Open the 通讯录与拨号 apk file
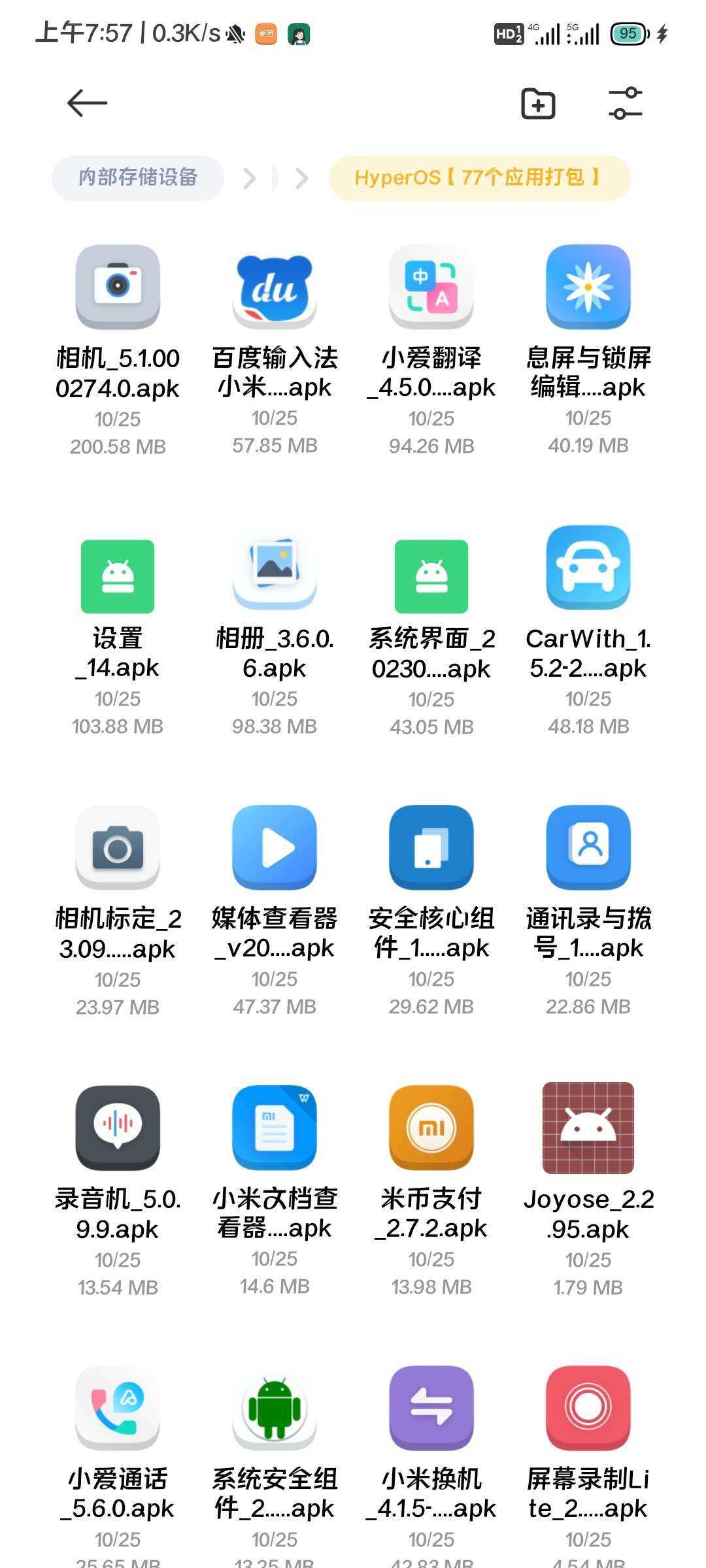 click(x=588, y=911)
